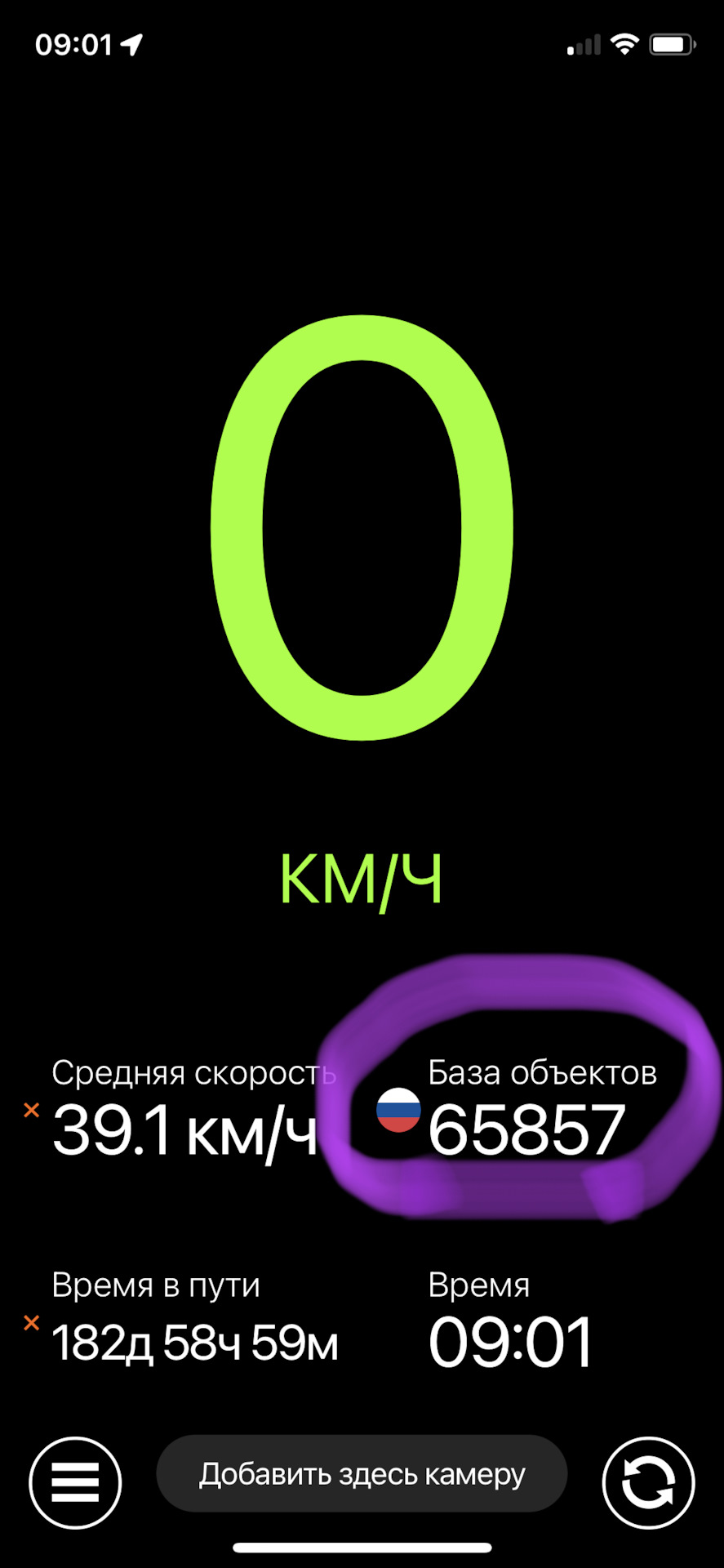Select the country flag for База объектов
The image size is (724, 1568).
pyautogui.click(x=398, y=1111)
